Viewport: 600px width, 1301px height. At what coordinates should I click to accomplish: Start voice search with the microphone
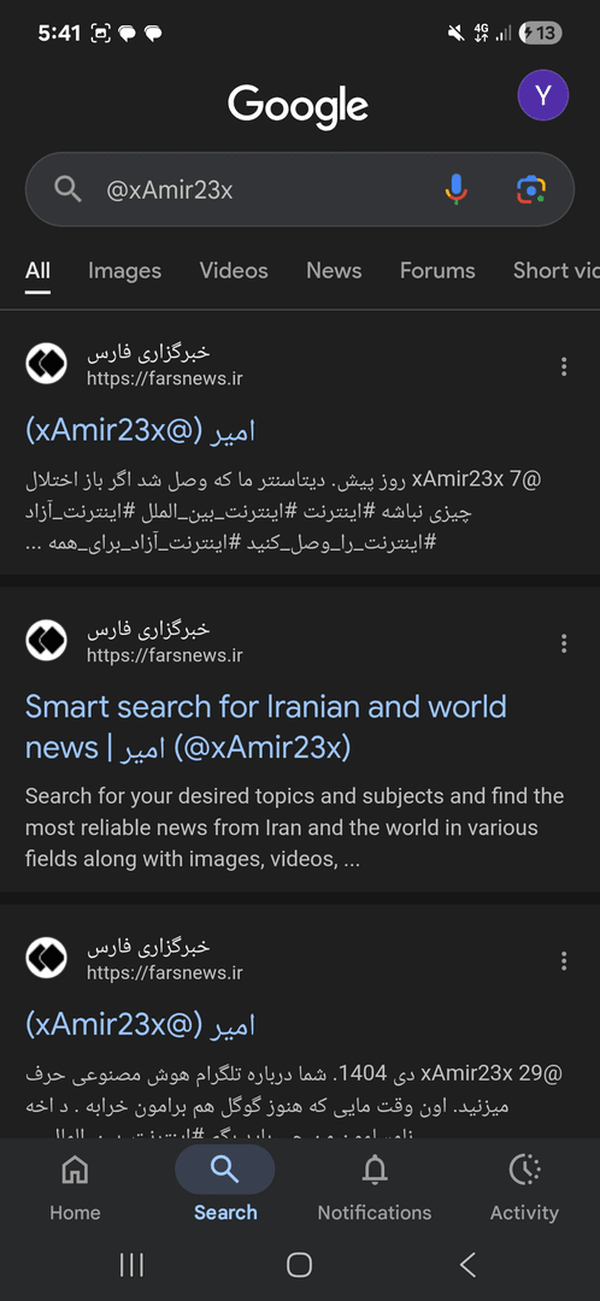(456, 189)
